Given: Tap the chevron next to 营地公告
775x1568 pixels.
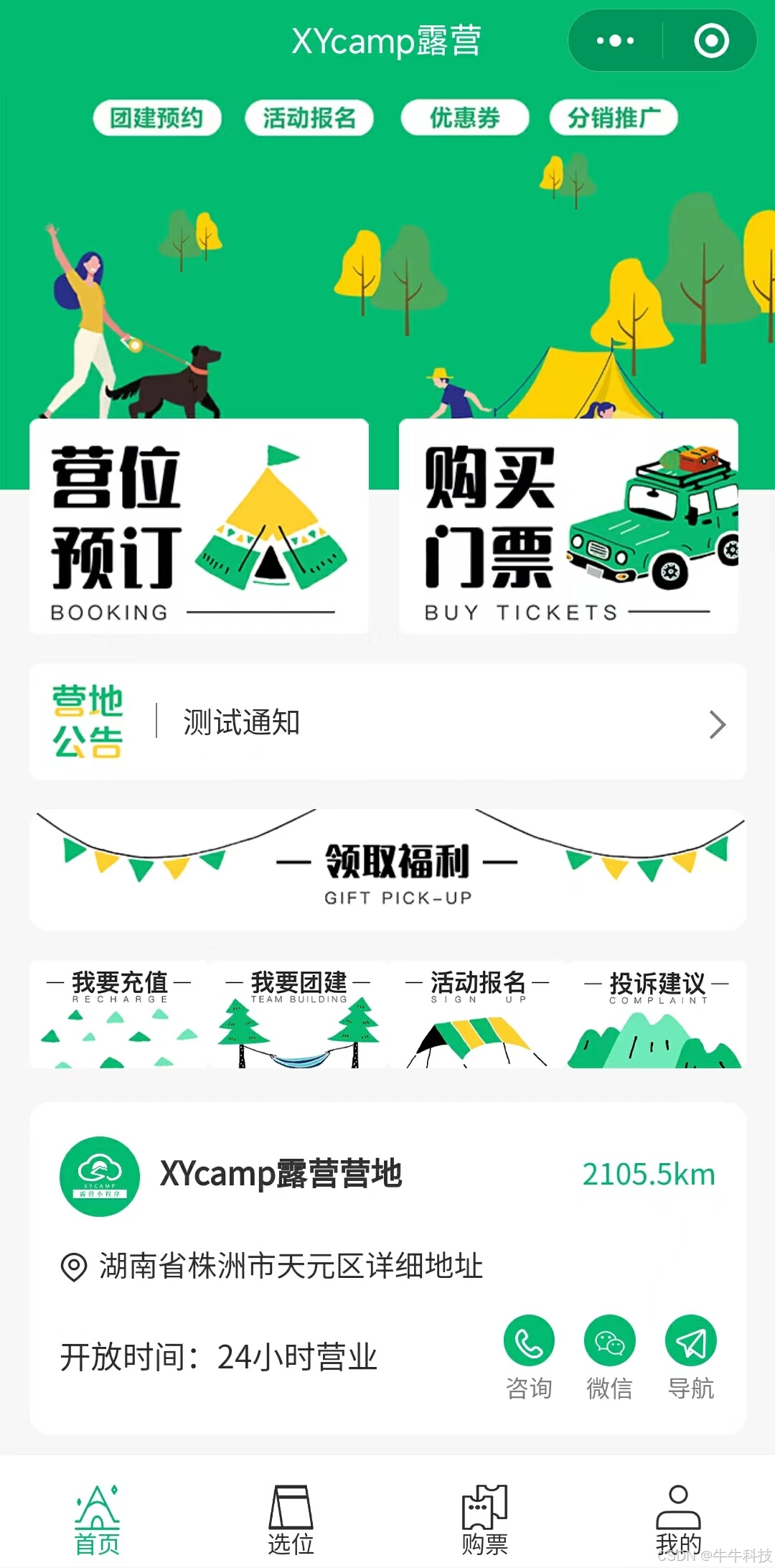Looking at the screenshot, I should [718, 723].
